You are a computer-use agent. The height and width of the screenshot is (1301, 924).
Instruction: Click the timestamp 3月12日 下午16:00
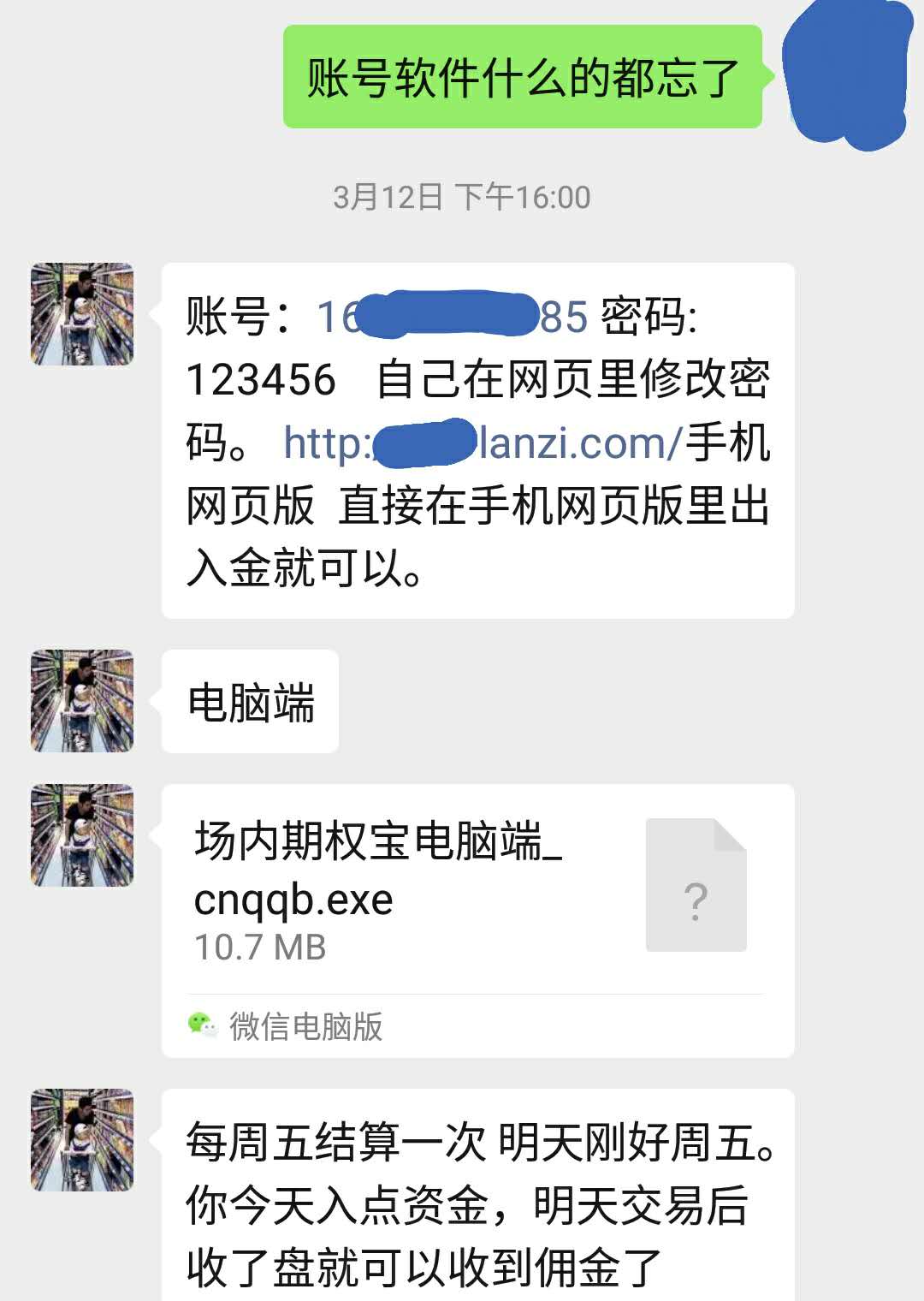pos(462,198)
